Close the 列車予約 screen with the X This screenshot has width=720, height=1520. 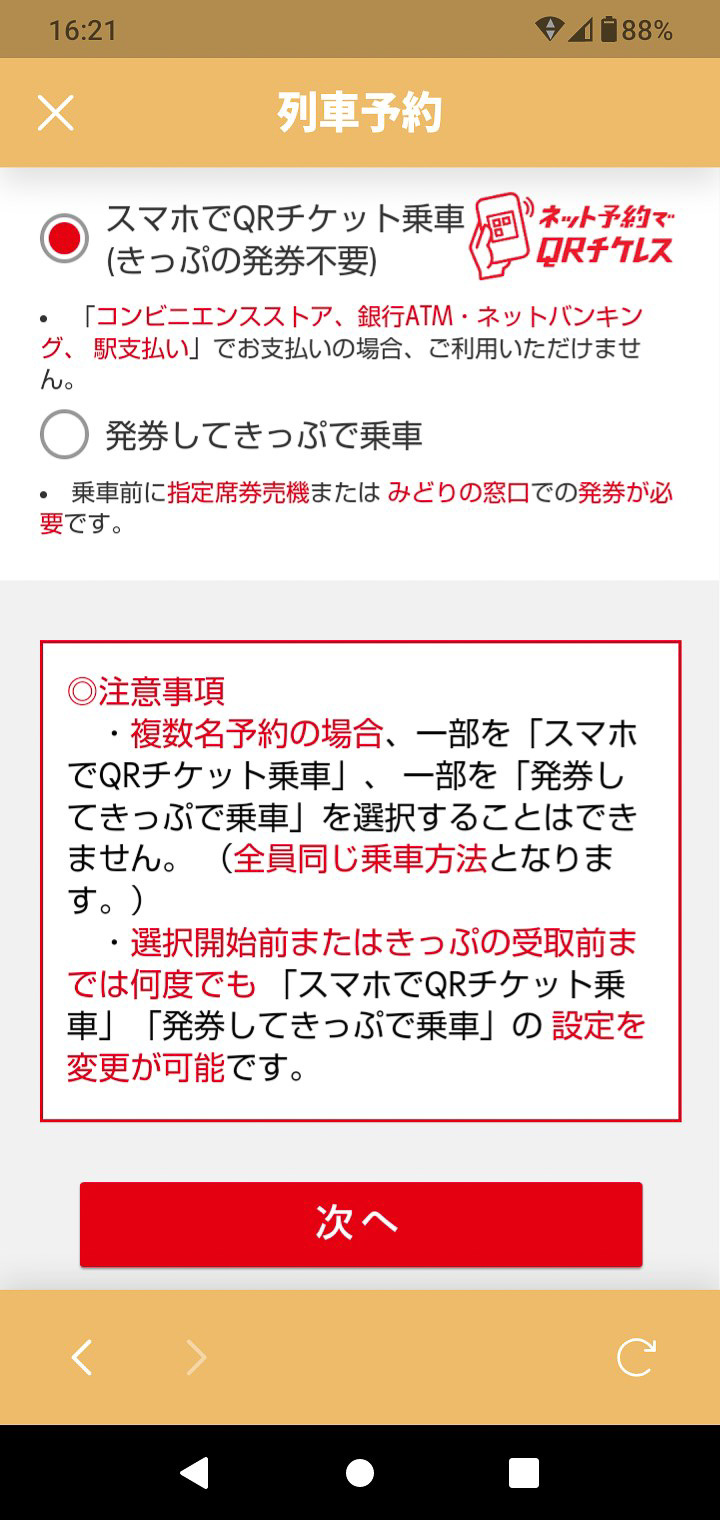(55, 112)
